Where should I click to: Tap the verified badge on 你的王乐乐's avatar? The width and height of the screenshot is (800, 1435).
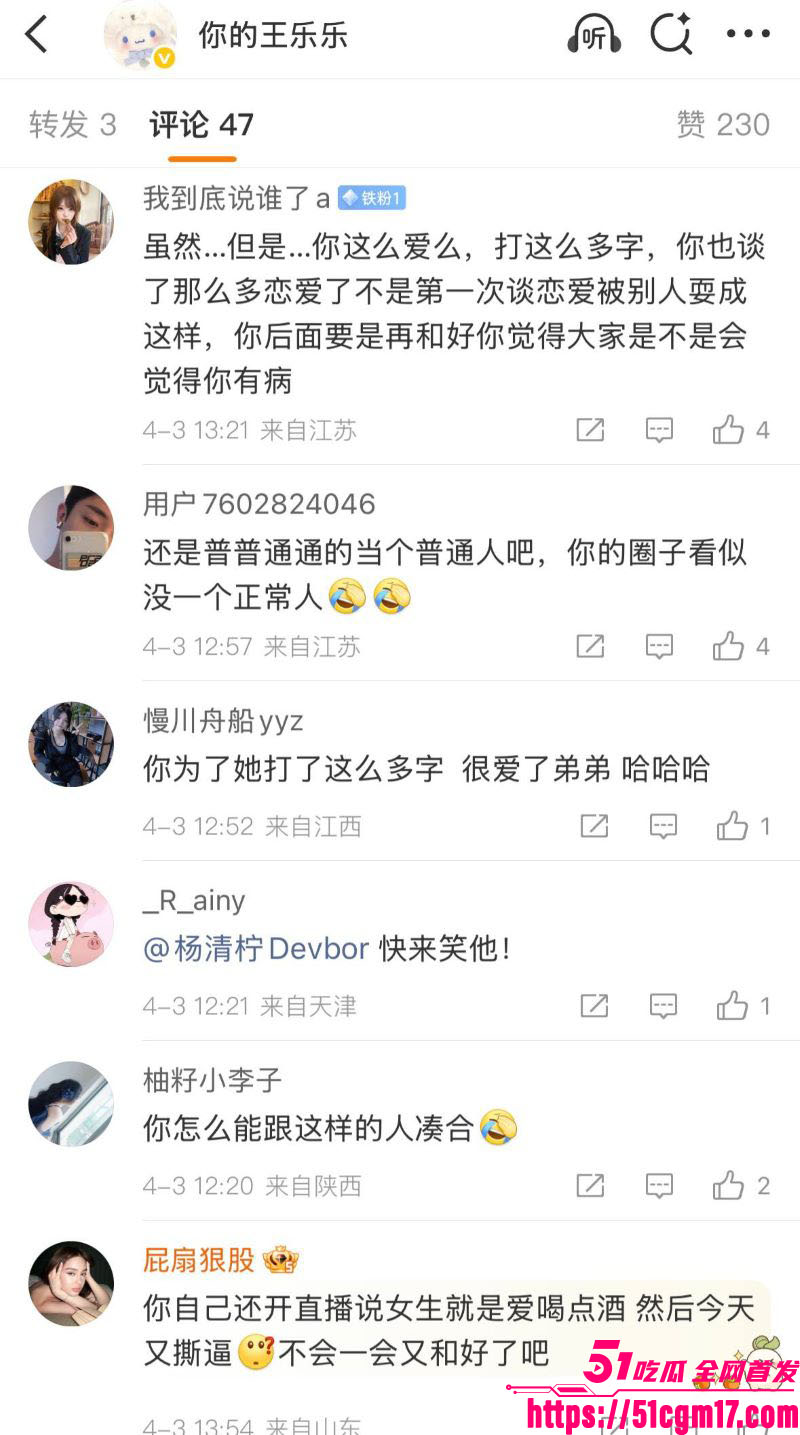click(162, 57)
